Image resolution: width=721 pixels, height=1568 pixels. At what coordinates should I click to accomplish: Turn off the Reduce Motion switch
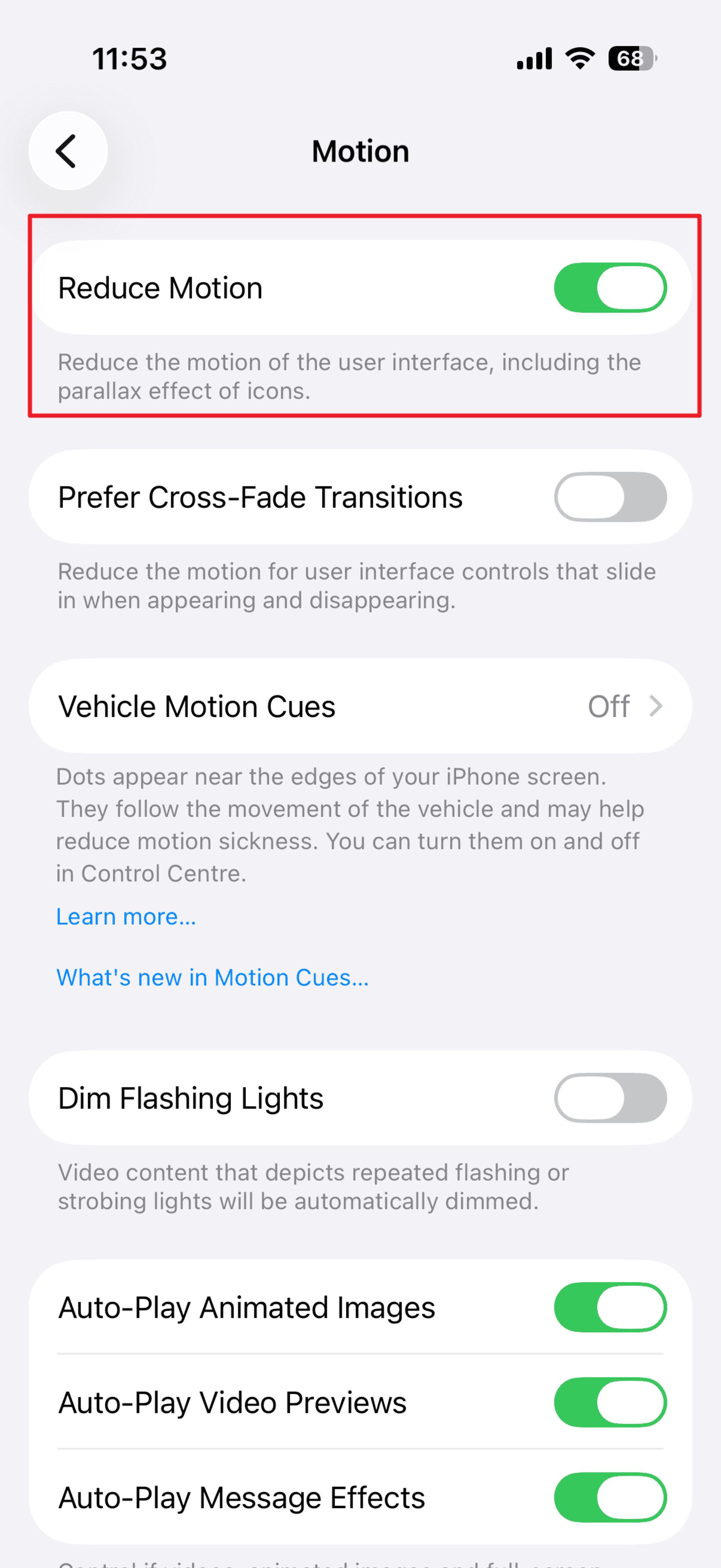(x=609, y=287)
